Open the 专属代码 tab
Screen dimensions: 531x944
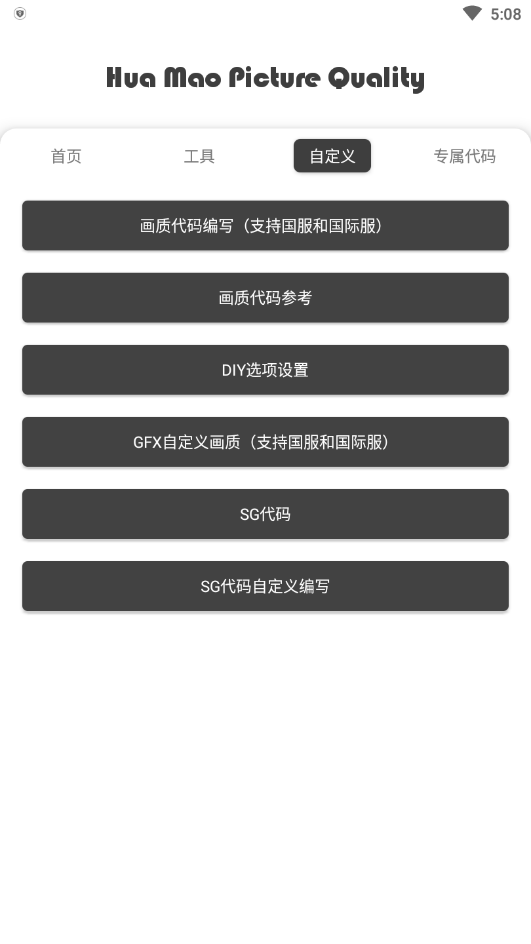point(465,156)
